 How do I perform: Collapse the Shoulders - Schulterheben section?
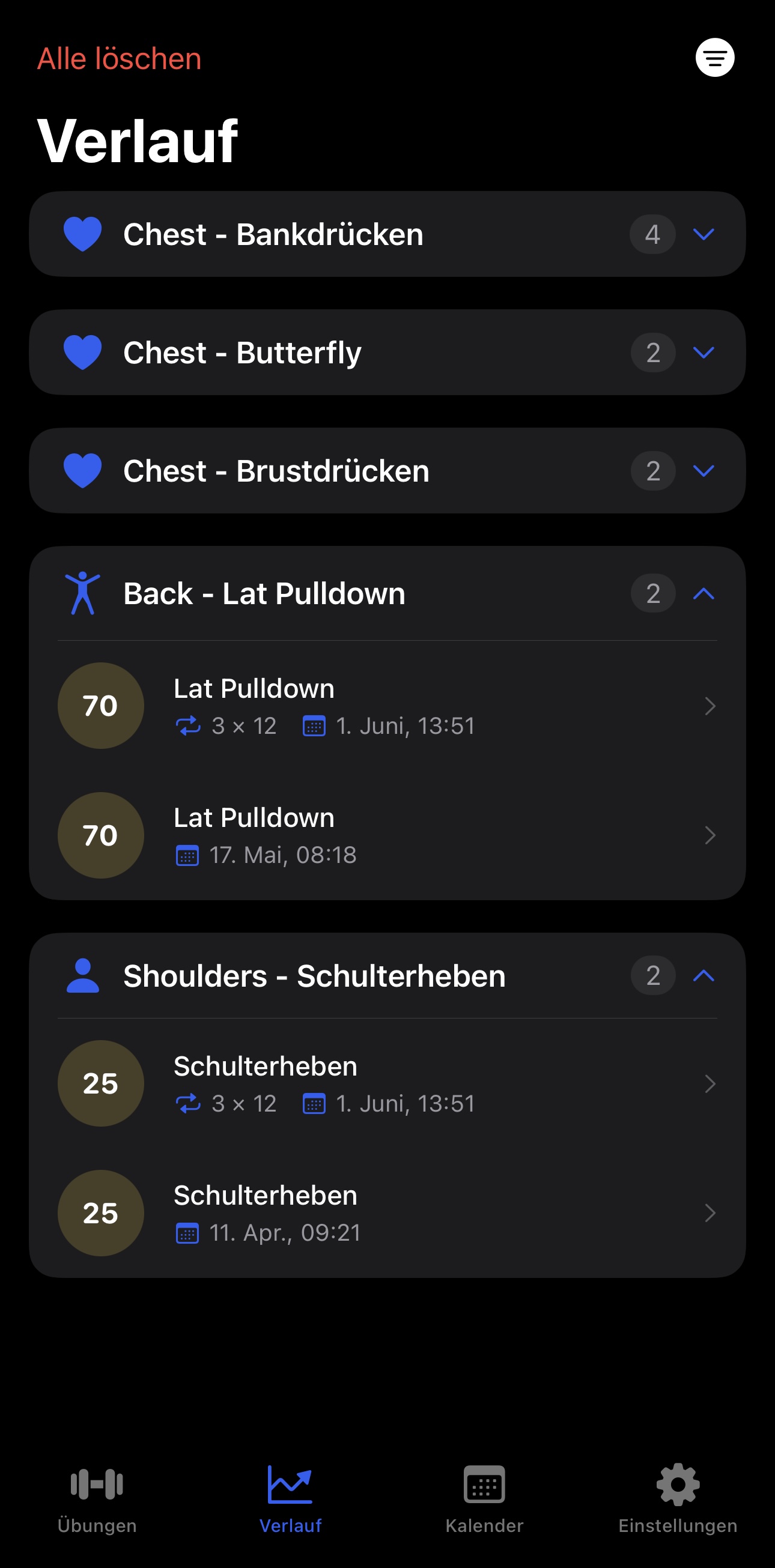tap(704, 976)
